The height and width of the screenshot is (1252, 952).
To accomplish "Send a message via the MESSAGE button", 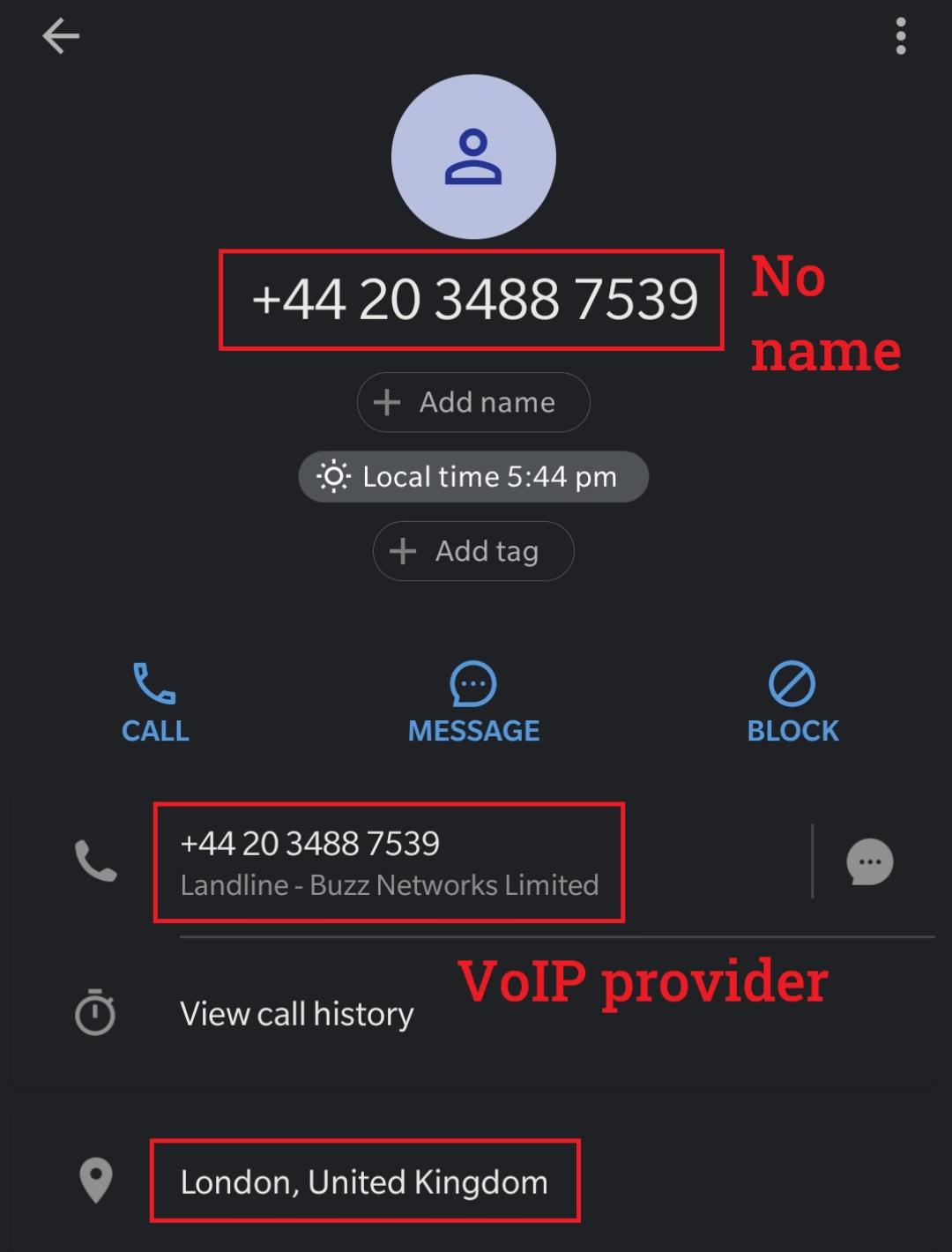I will (x=473, y=703).
